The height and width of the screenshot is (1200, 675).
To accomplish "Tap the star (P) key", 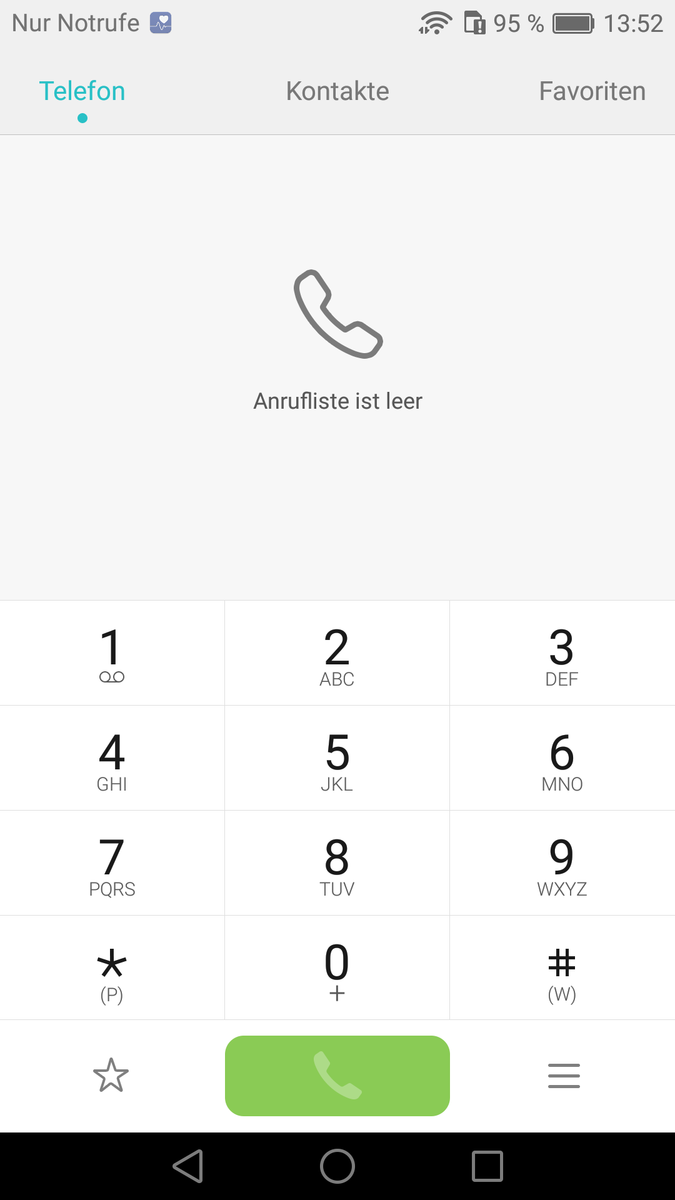I will click(x=112, y=970).
